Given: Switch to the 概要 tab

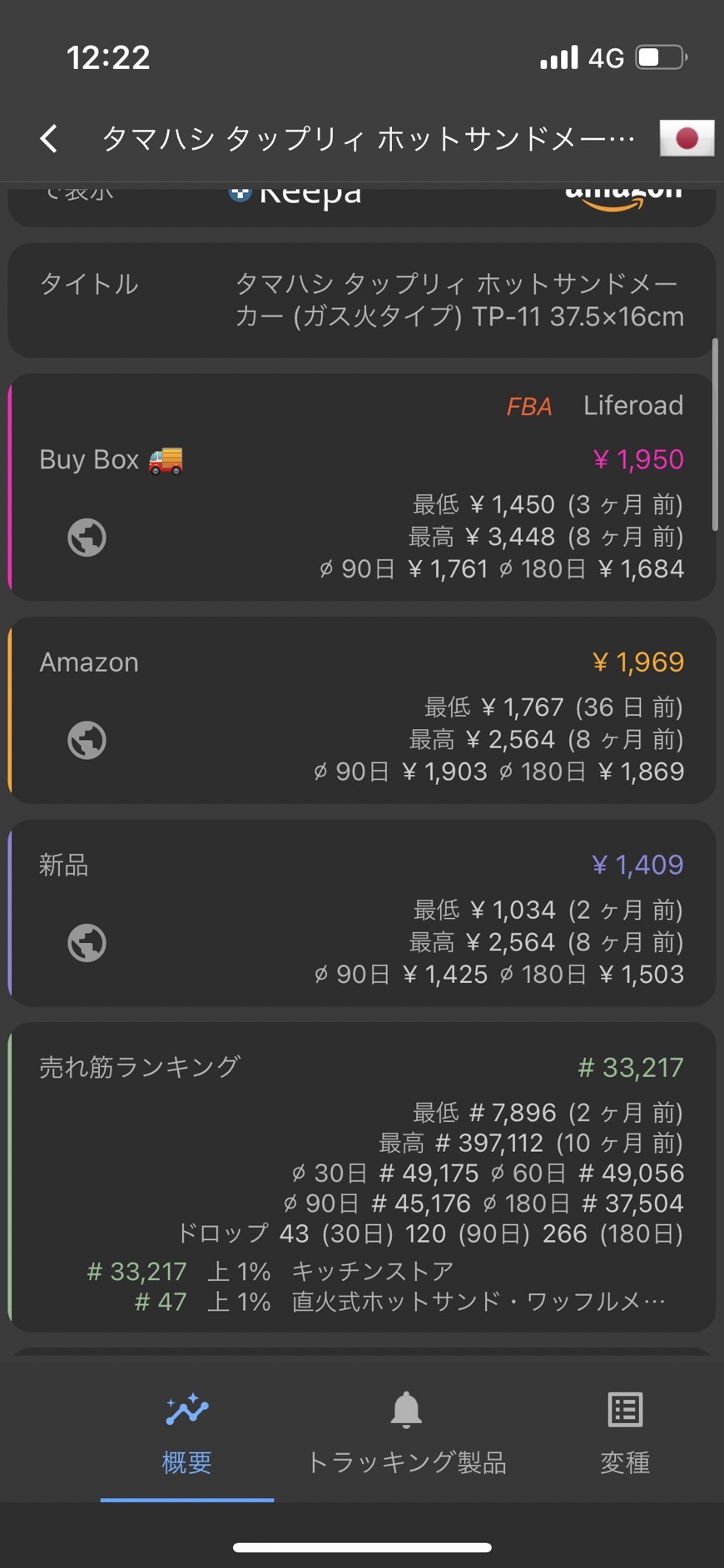Looking at the screenshot, I should [187, 1432].
